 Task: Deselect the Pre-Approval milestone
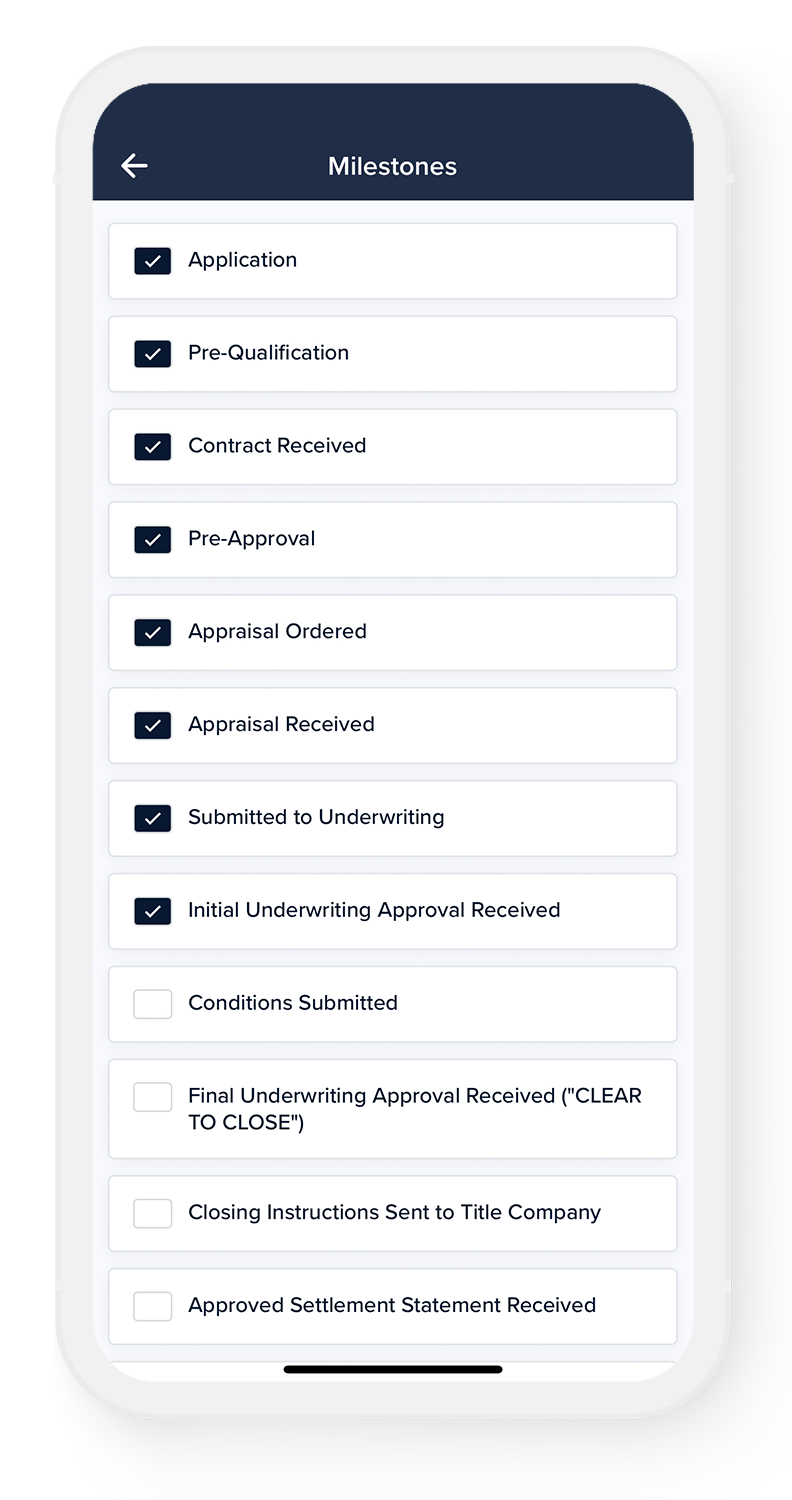coord(153,540)
